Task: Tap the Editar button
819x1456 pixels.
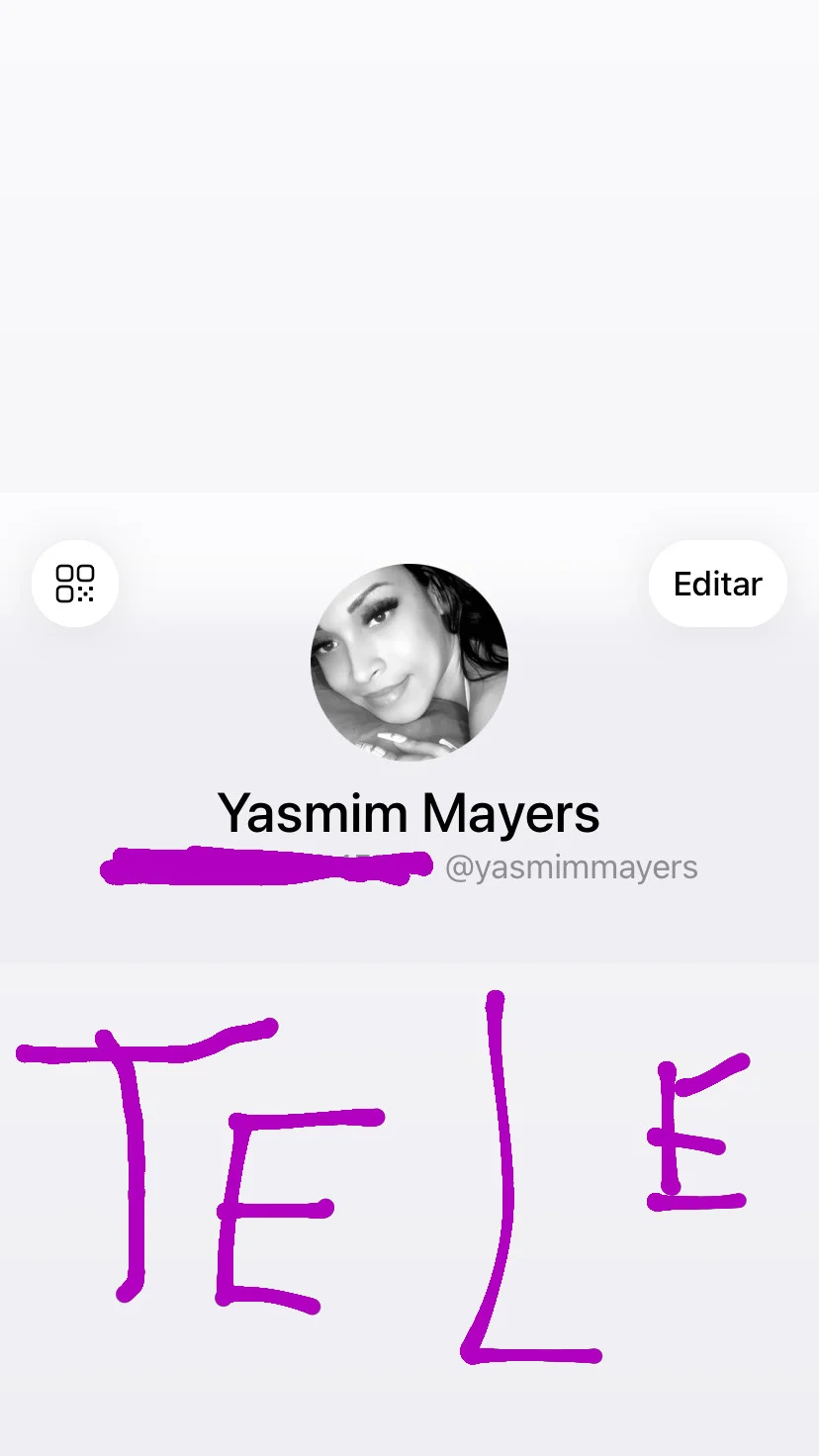Action: point(717,584)
